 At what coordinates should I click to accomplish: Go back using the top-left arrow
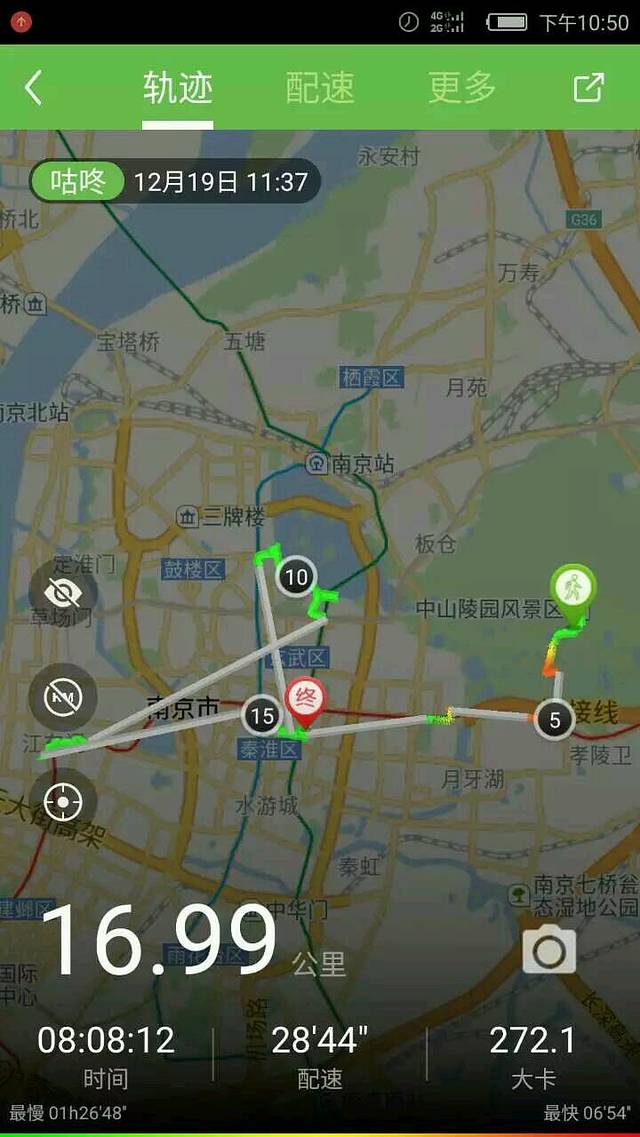pos(34,88)
